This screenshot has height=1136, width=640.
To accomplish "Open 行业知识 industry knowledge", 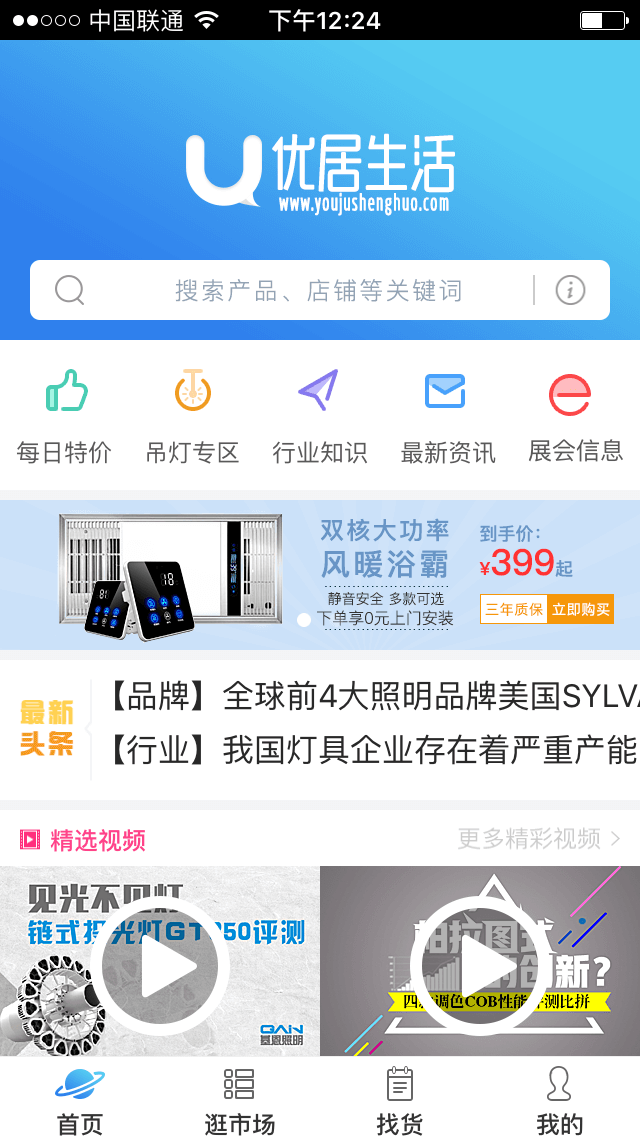I will coord(320,417).
